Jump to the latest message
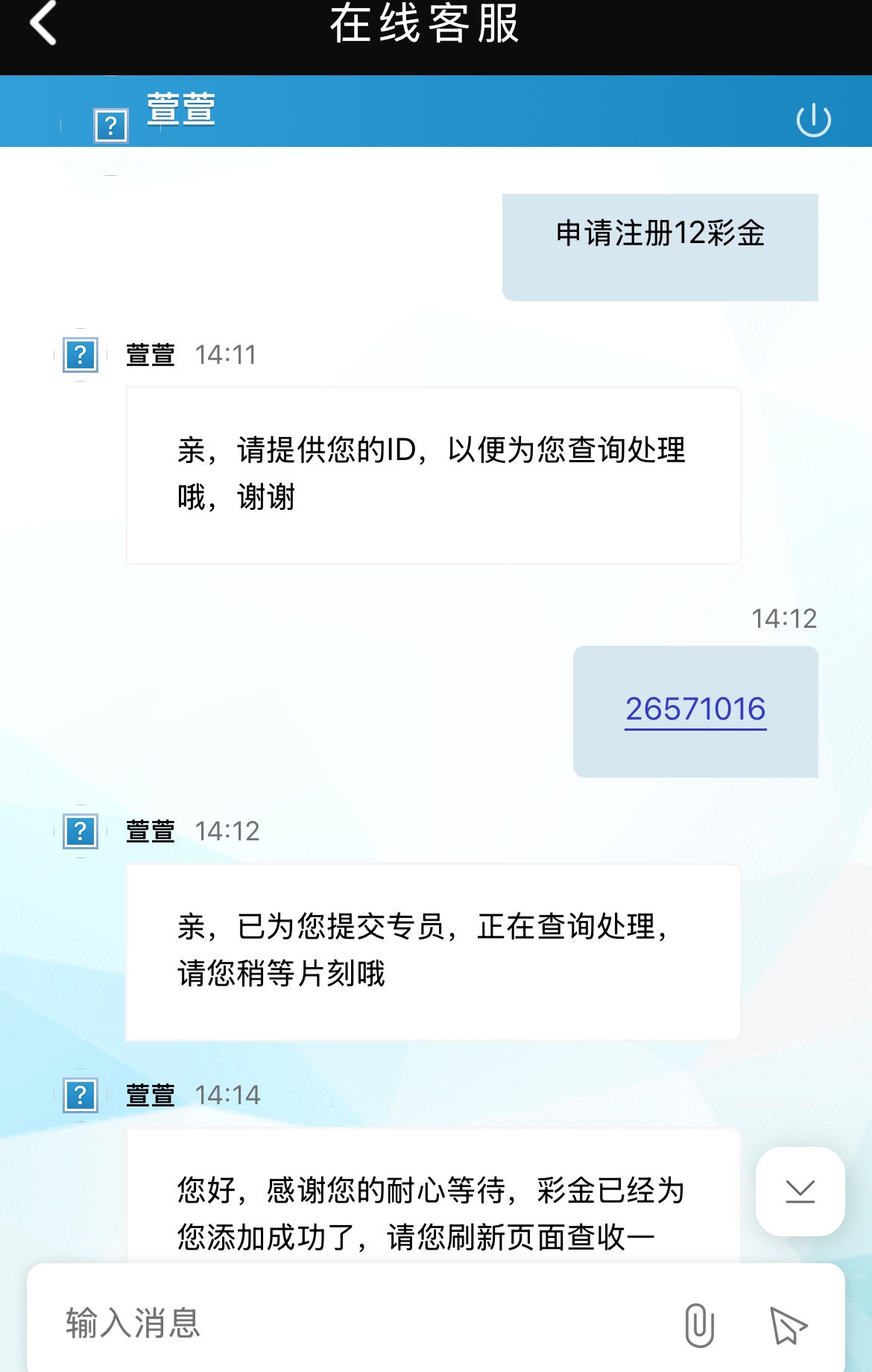The height and width of the screenshot is (1372, 872). click(800, 1191)
